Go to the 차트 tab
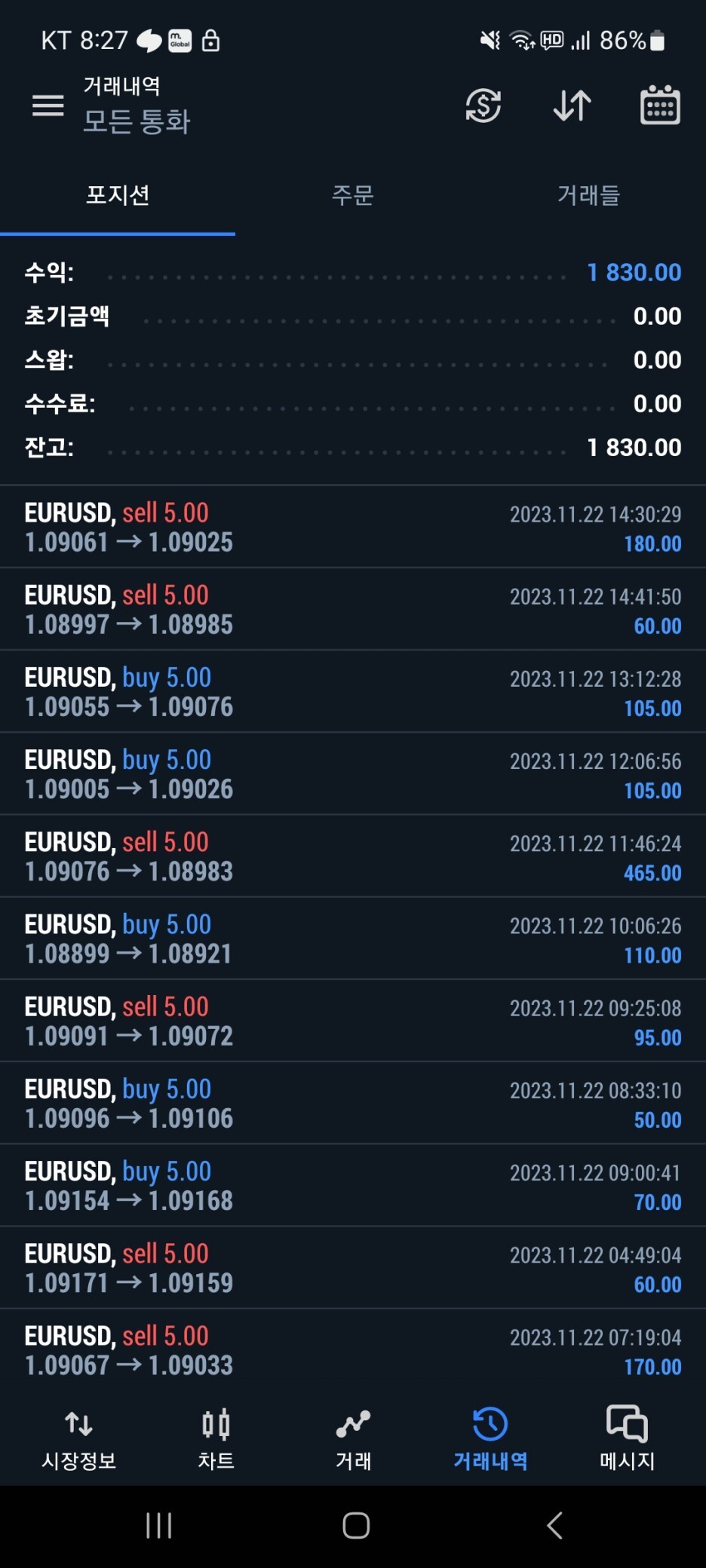The width and height of the screenshot is (706, 1568). coord(216,1438)
